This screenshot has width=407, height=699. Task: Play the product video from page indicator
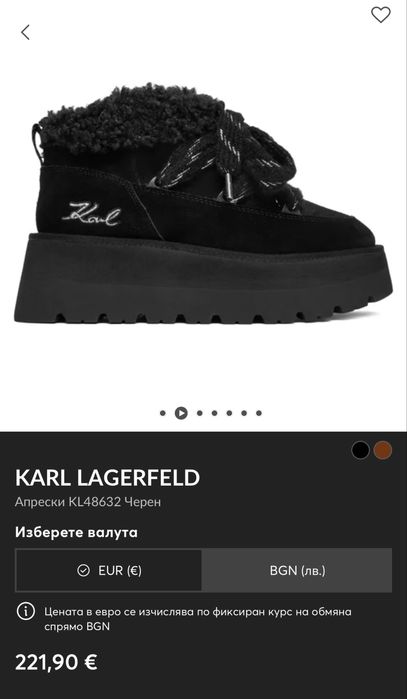(x=181, y=413)
